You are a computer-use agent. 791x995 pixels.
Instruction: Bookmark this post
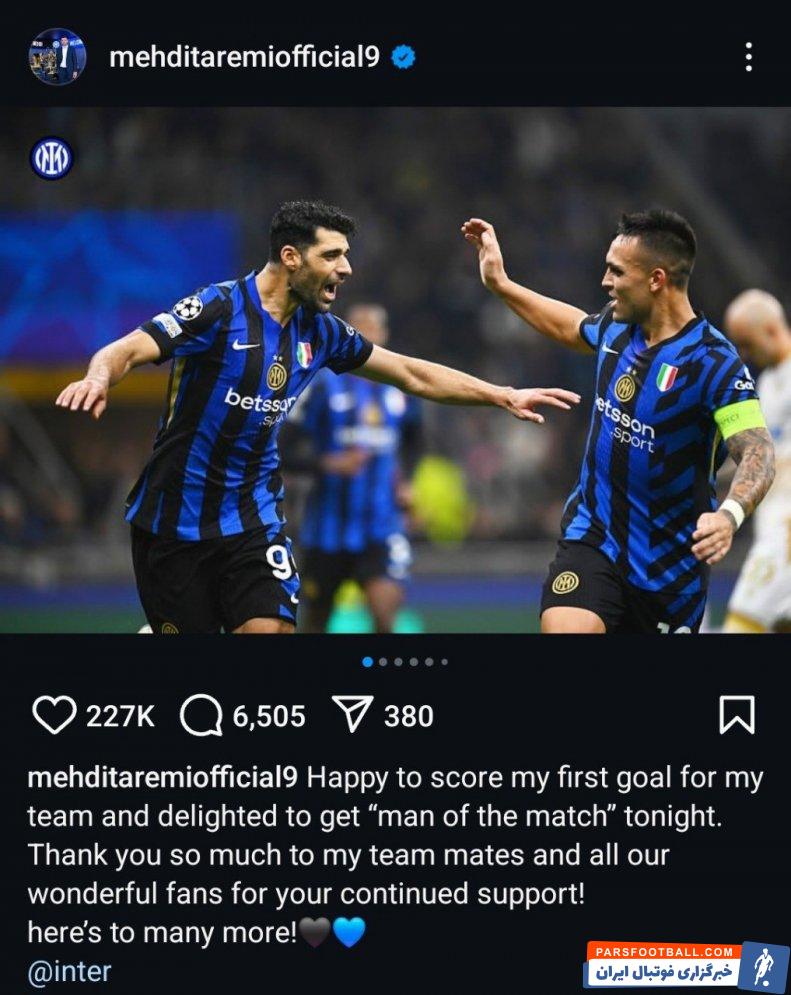[737, 716]
